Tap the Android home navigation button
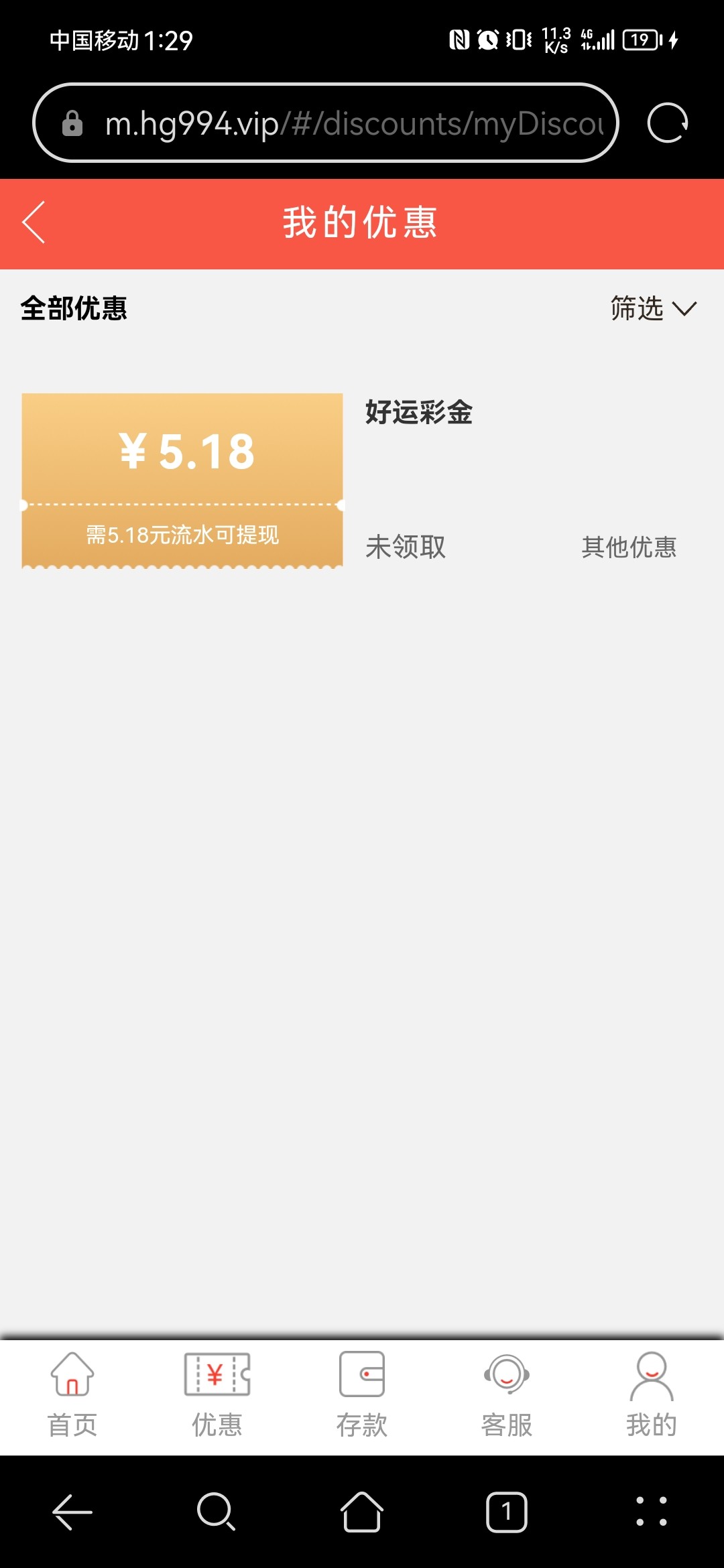The height and width of the screenshot is (1568, 724). 362,1512
